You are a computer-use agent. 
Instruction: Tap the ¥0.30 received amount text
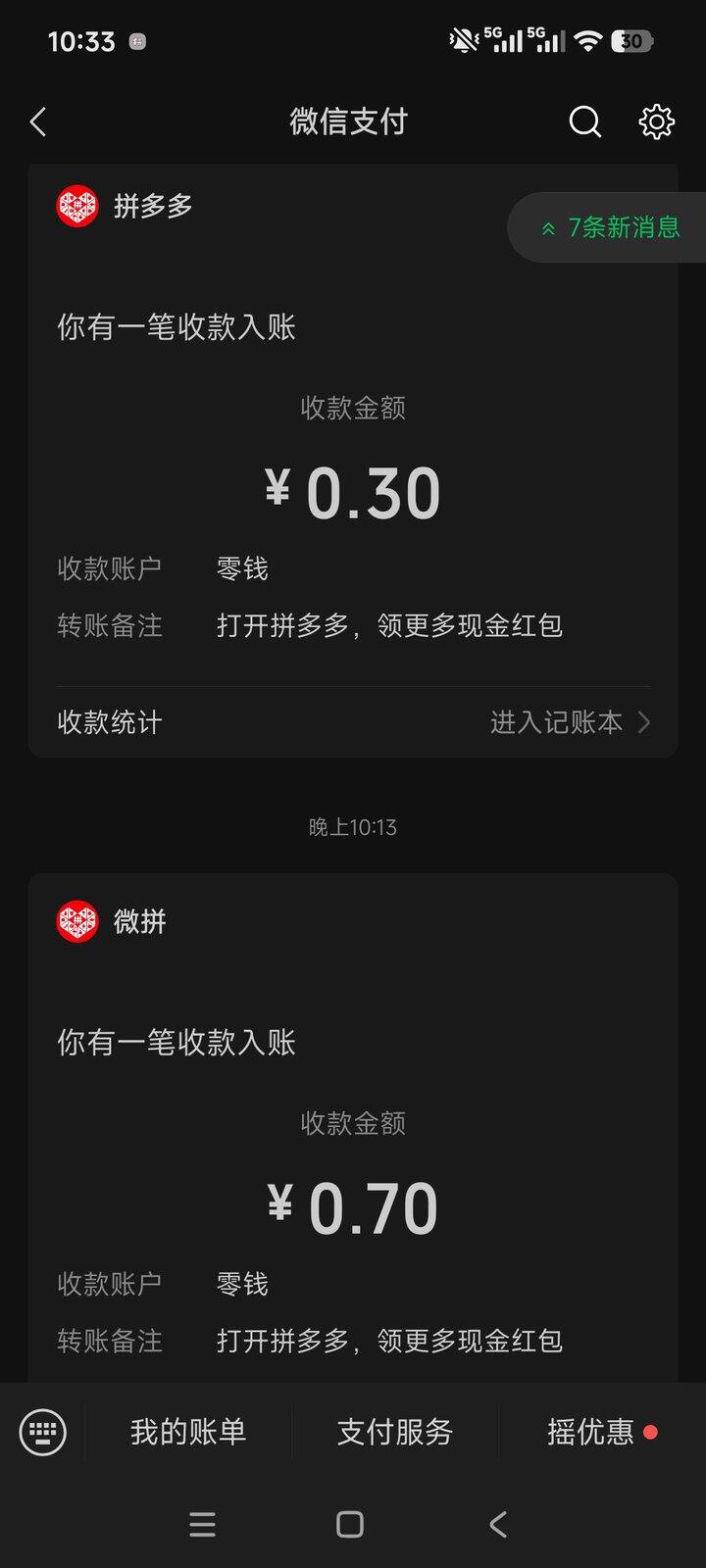pos(350,490)
